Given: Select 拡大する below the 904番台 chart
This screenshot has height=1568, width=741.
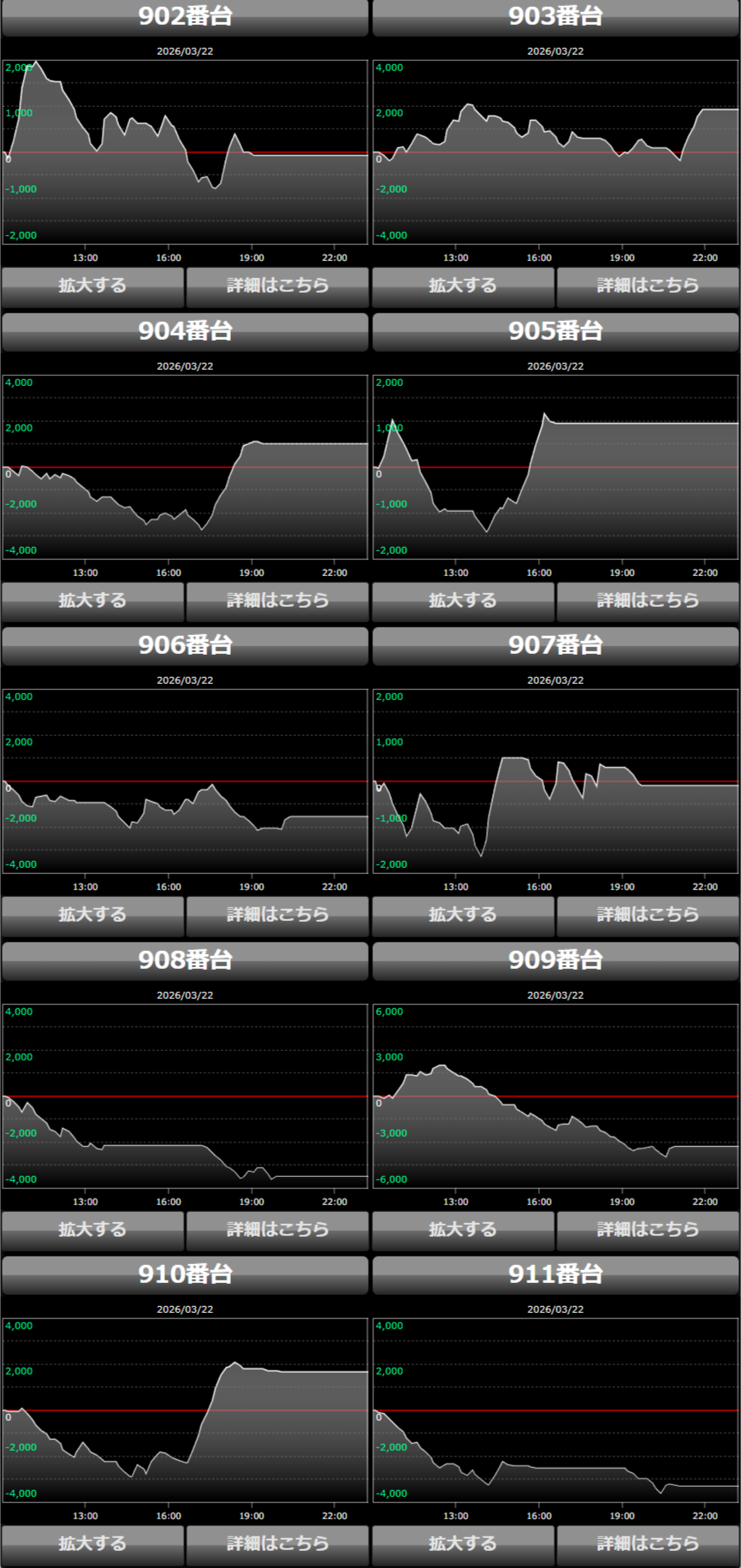Looking at the screenshot, I should click(92, 601).
